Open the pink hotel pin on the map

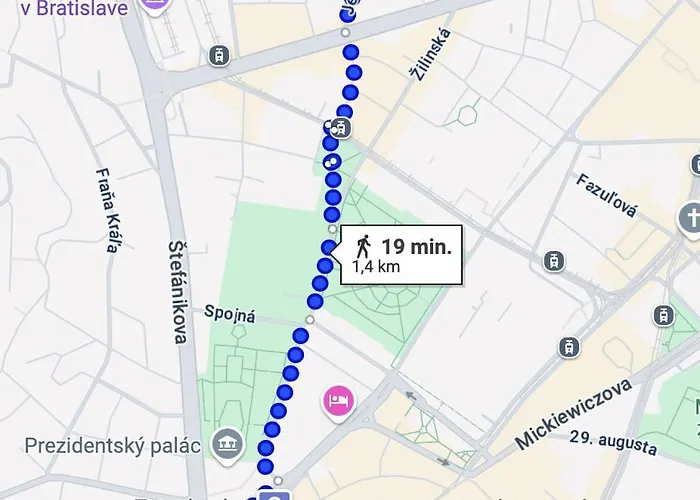click(x=337, y=402)
